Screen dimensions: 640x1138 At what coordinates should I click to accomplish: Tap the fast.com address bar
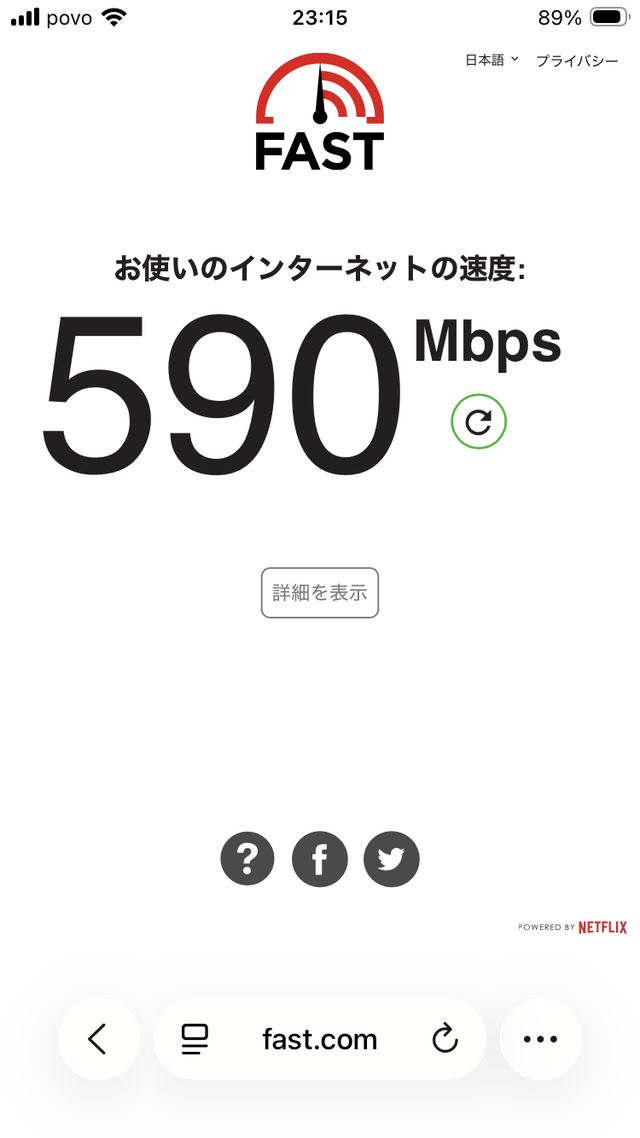[x=320, y=1039]
